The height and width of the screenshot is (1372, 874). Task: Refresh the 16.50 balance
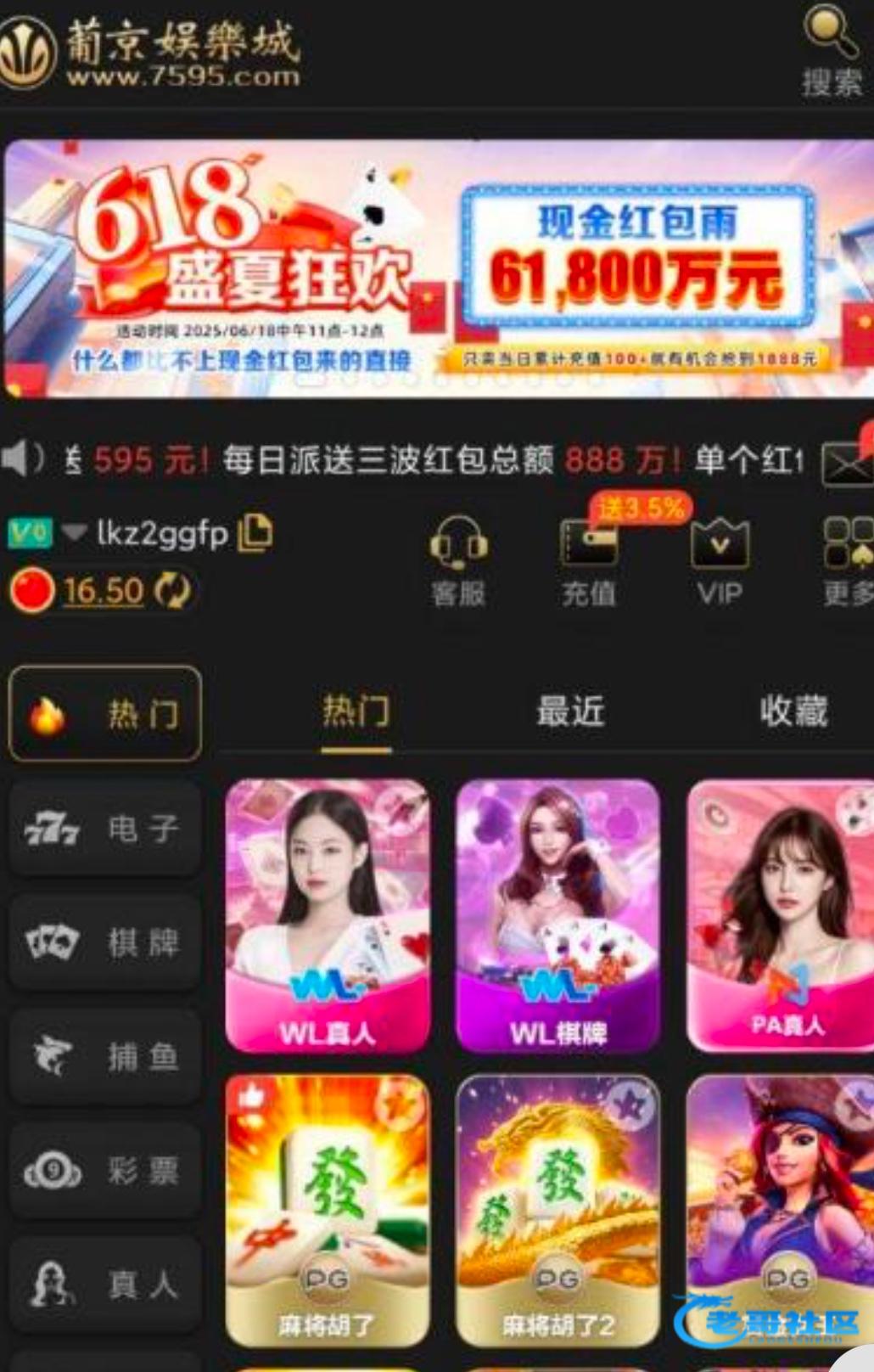click(x=173, y=591)
